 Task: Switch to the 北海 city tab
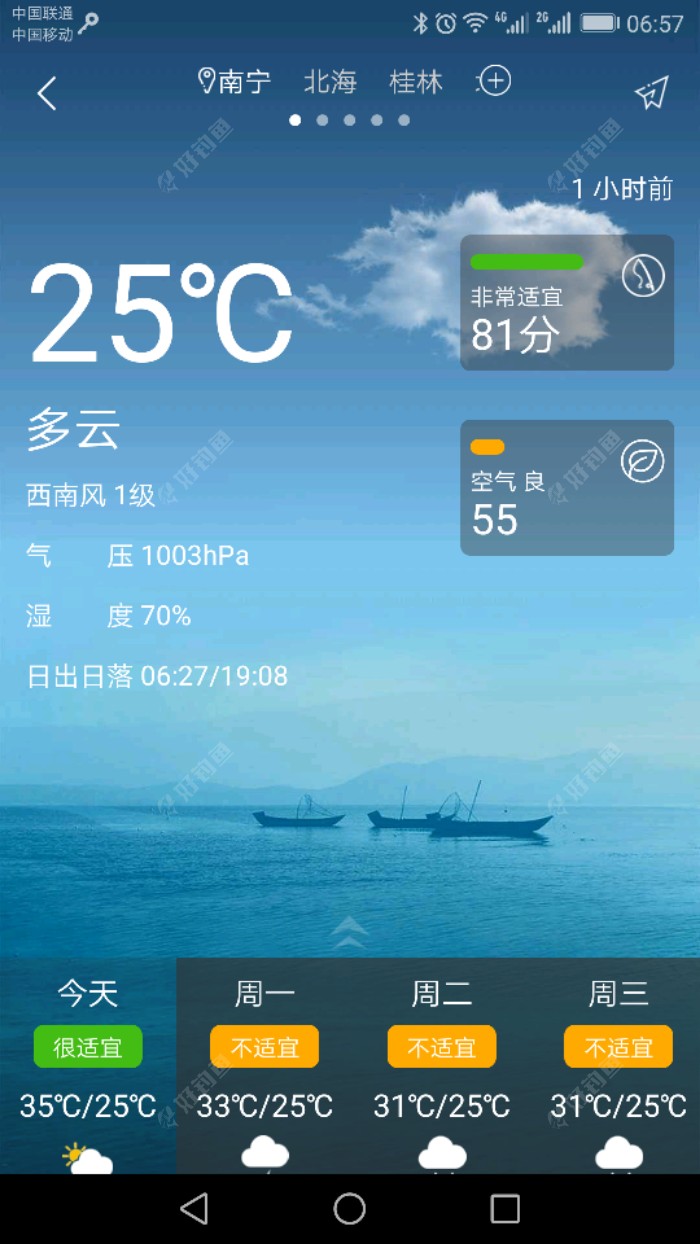(330, 82)
